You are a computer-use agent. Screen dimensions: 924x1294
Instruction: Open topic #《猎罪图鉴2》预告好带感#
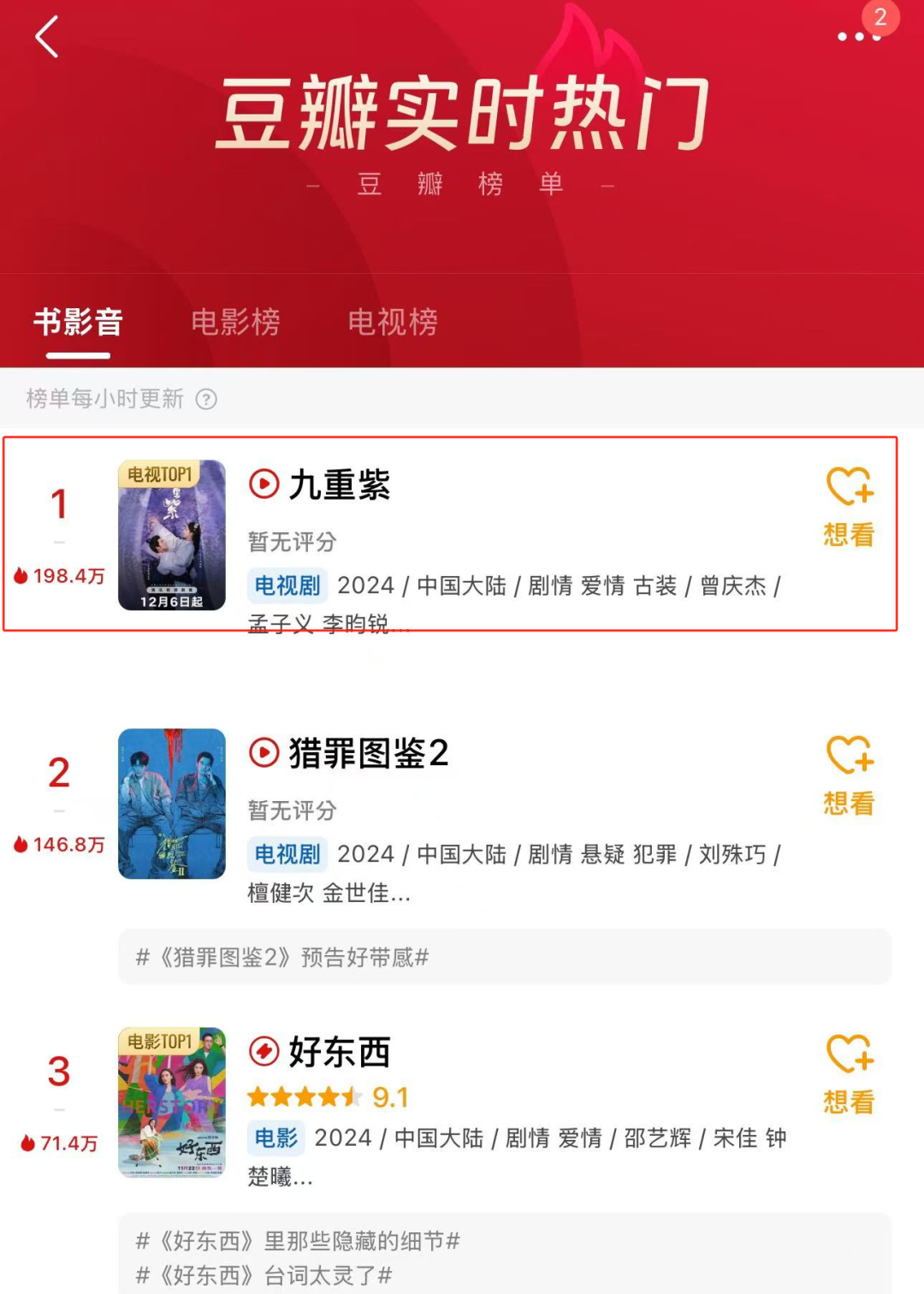point(282,957)
